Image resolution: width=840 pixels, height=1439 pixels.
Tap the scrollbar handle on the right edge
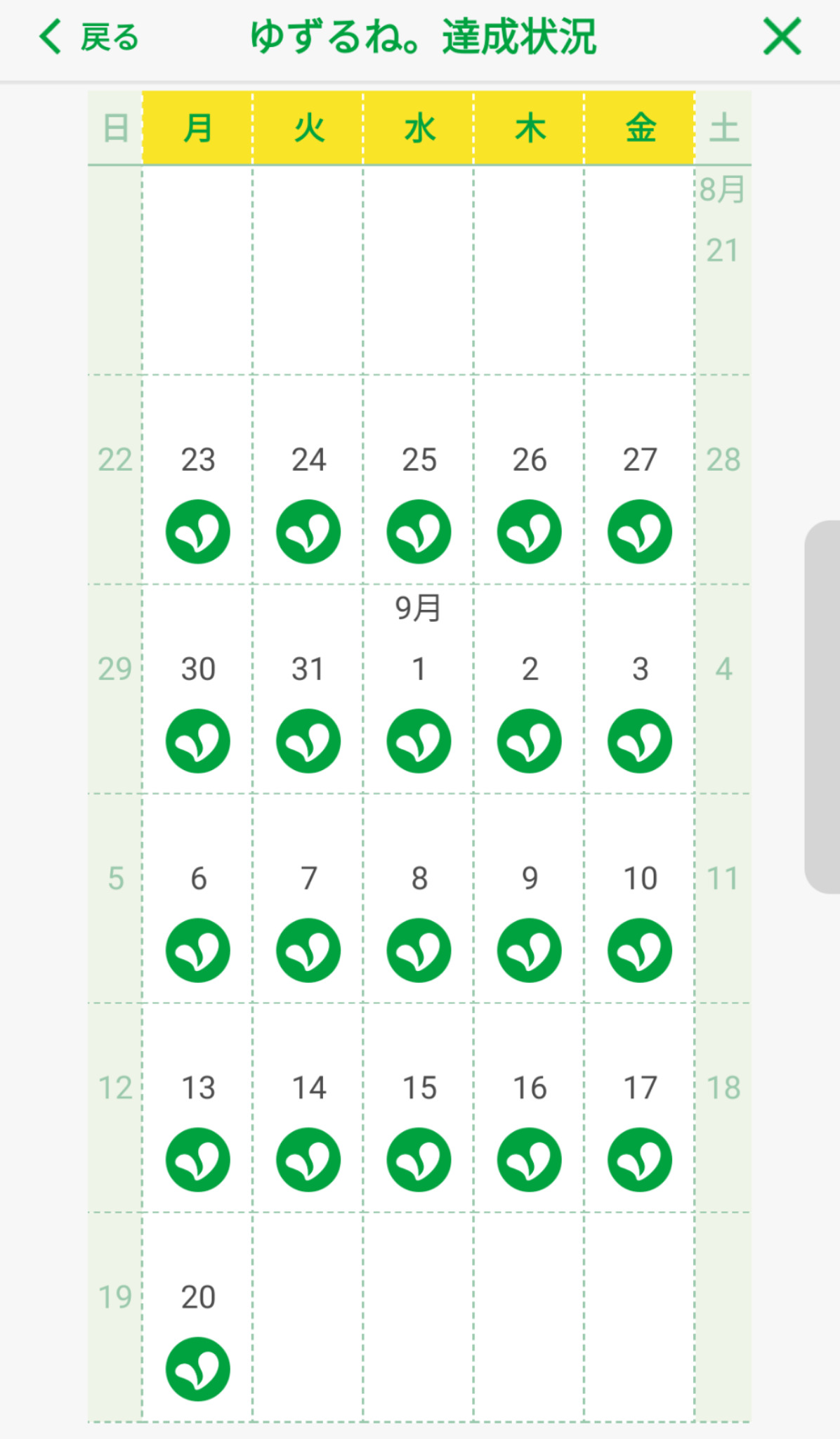click(x=822, y=707)
